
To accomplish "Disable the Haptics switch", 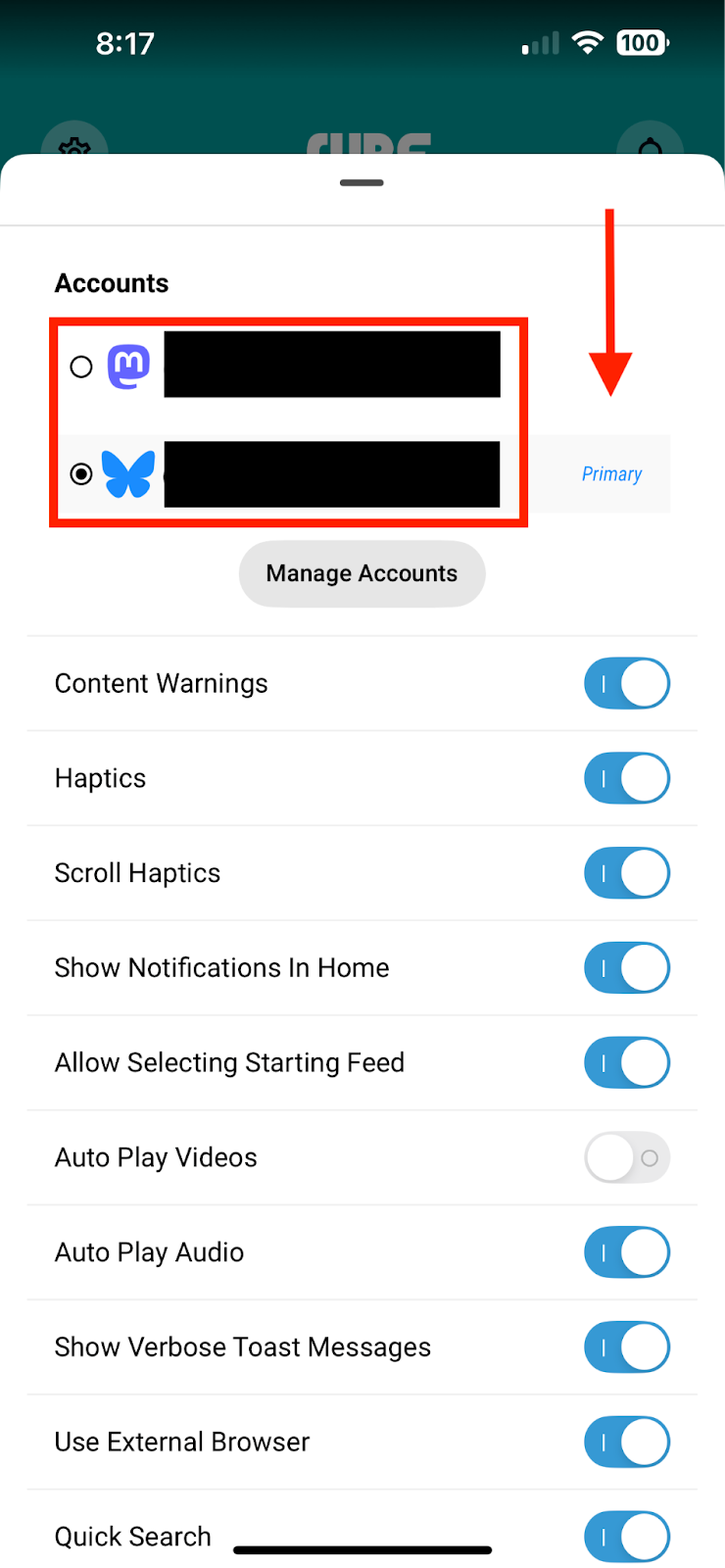I will [x=627, y=778].
